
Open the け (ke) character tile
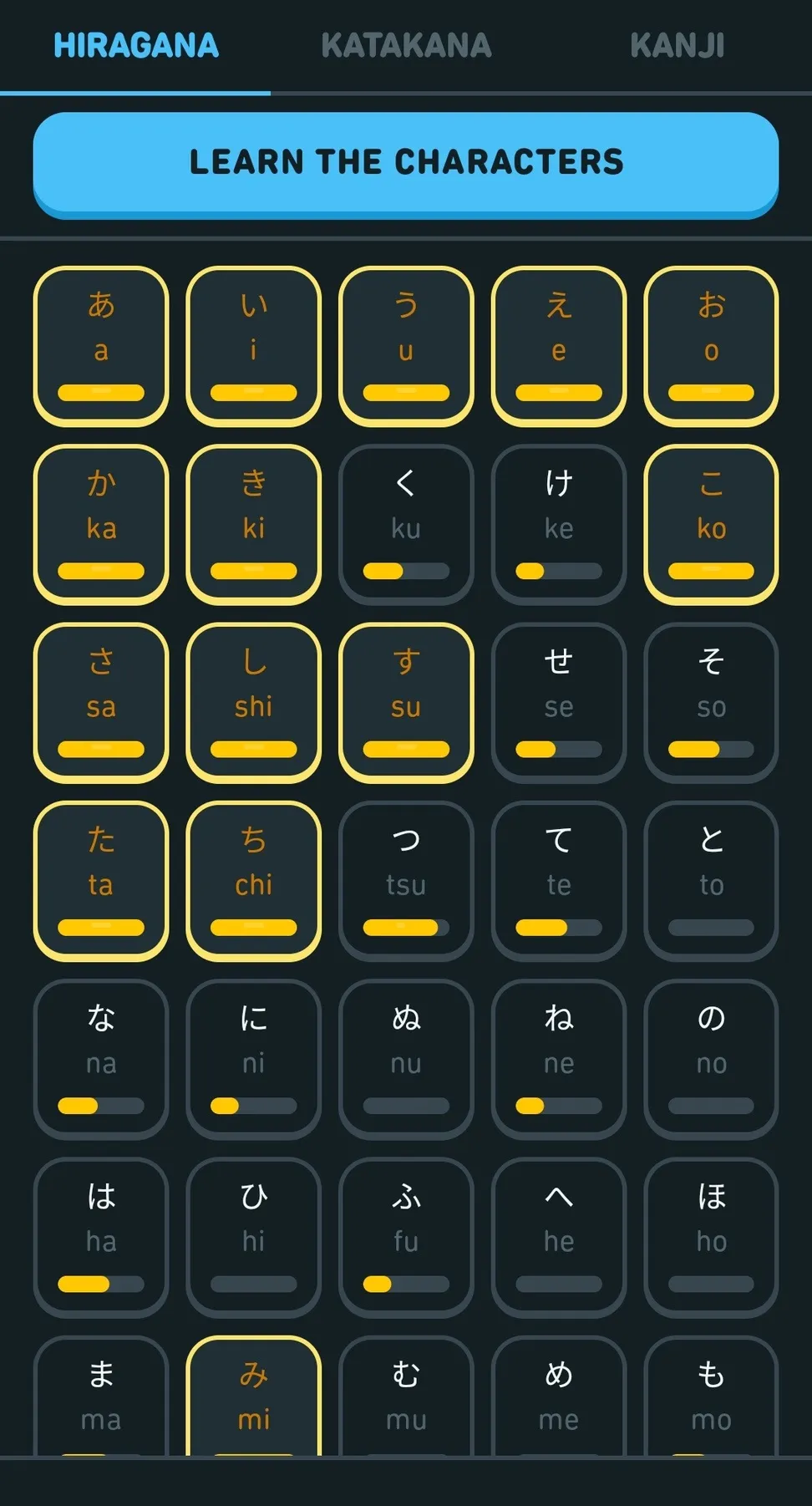point(559,524)
